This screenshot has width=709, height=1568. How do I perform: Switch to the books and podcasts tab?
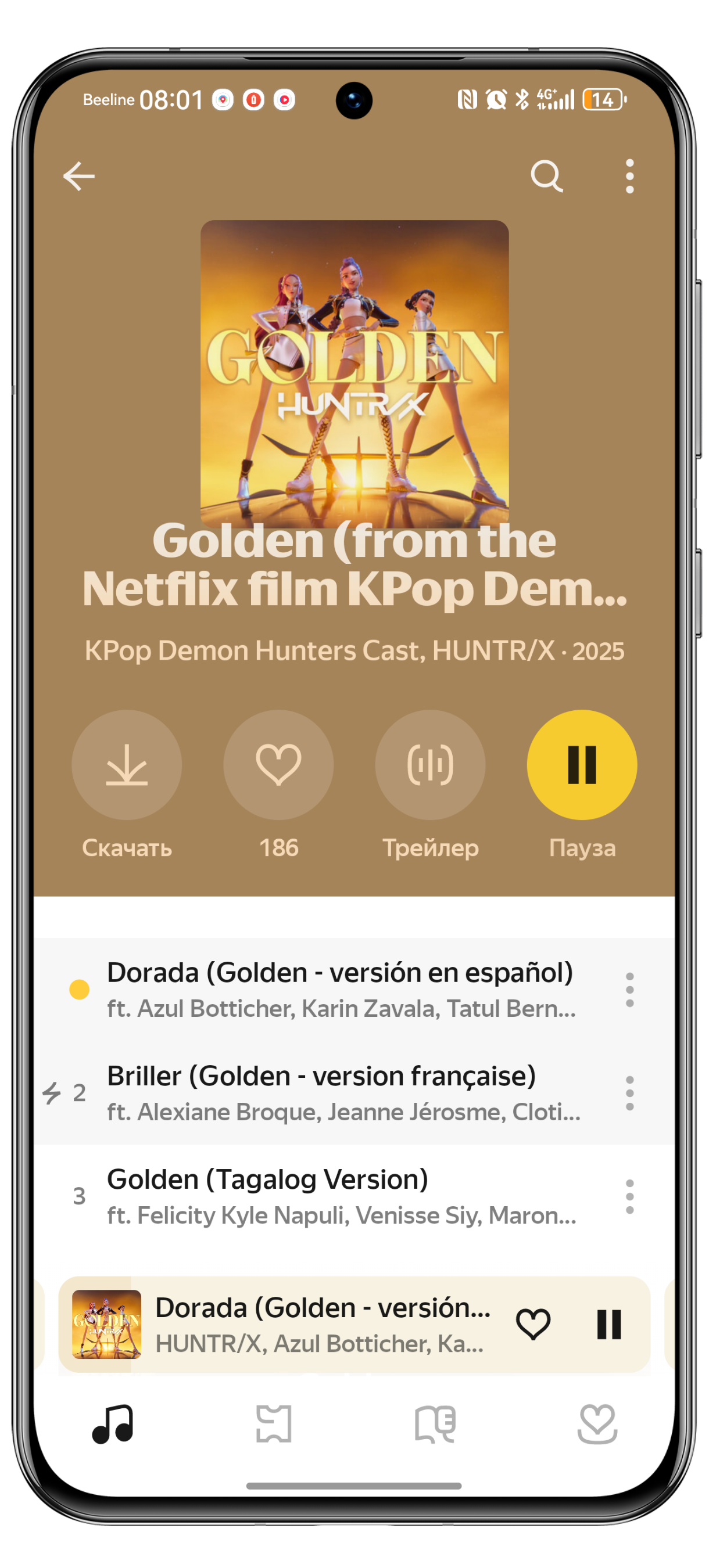435,1423
